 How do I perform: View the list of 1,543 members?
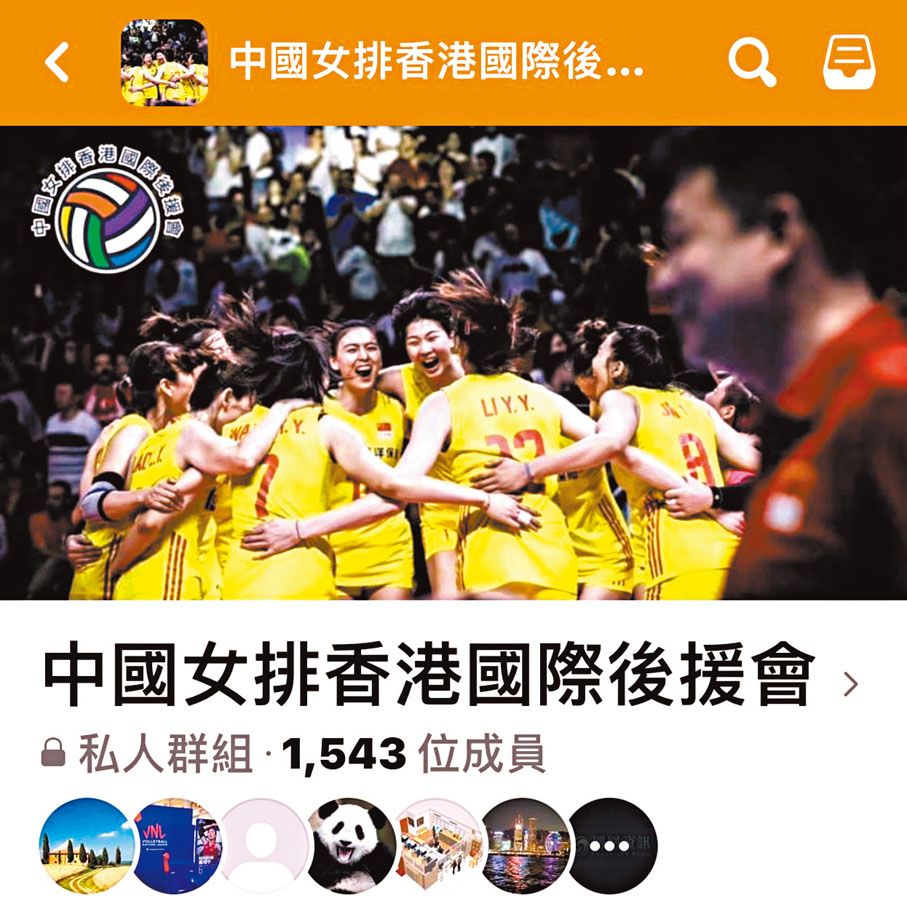(412, 755)
